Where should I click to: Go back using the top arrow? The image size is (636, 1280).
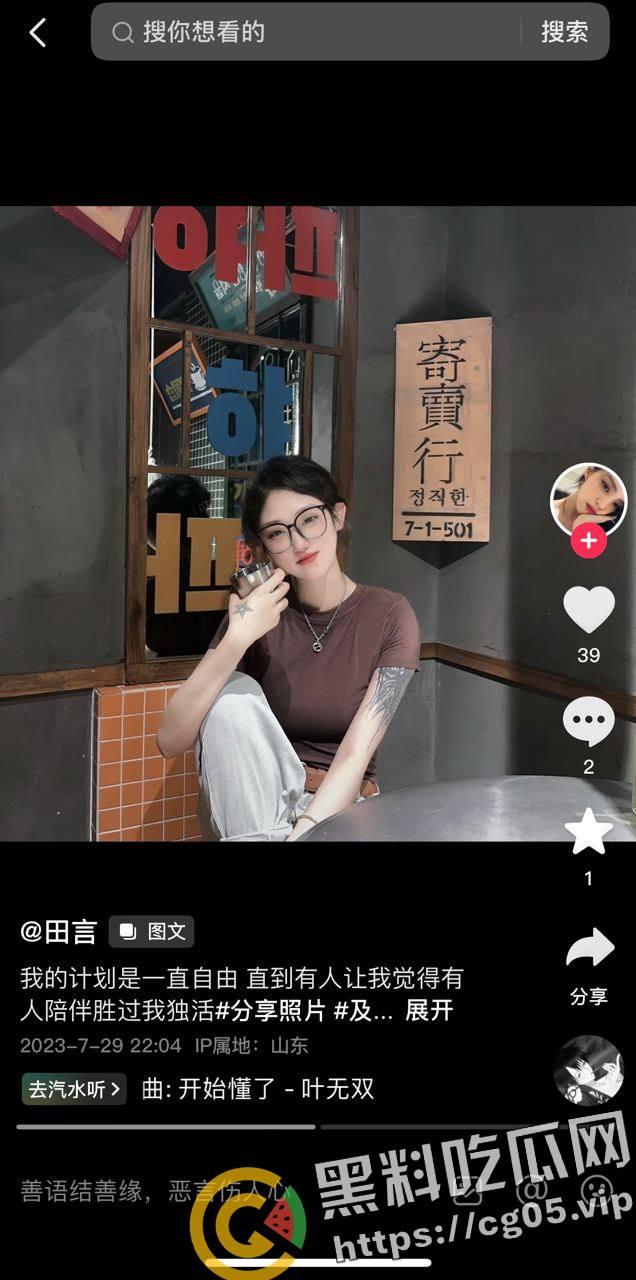tap(38, 33)
